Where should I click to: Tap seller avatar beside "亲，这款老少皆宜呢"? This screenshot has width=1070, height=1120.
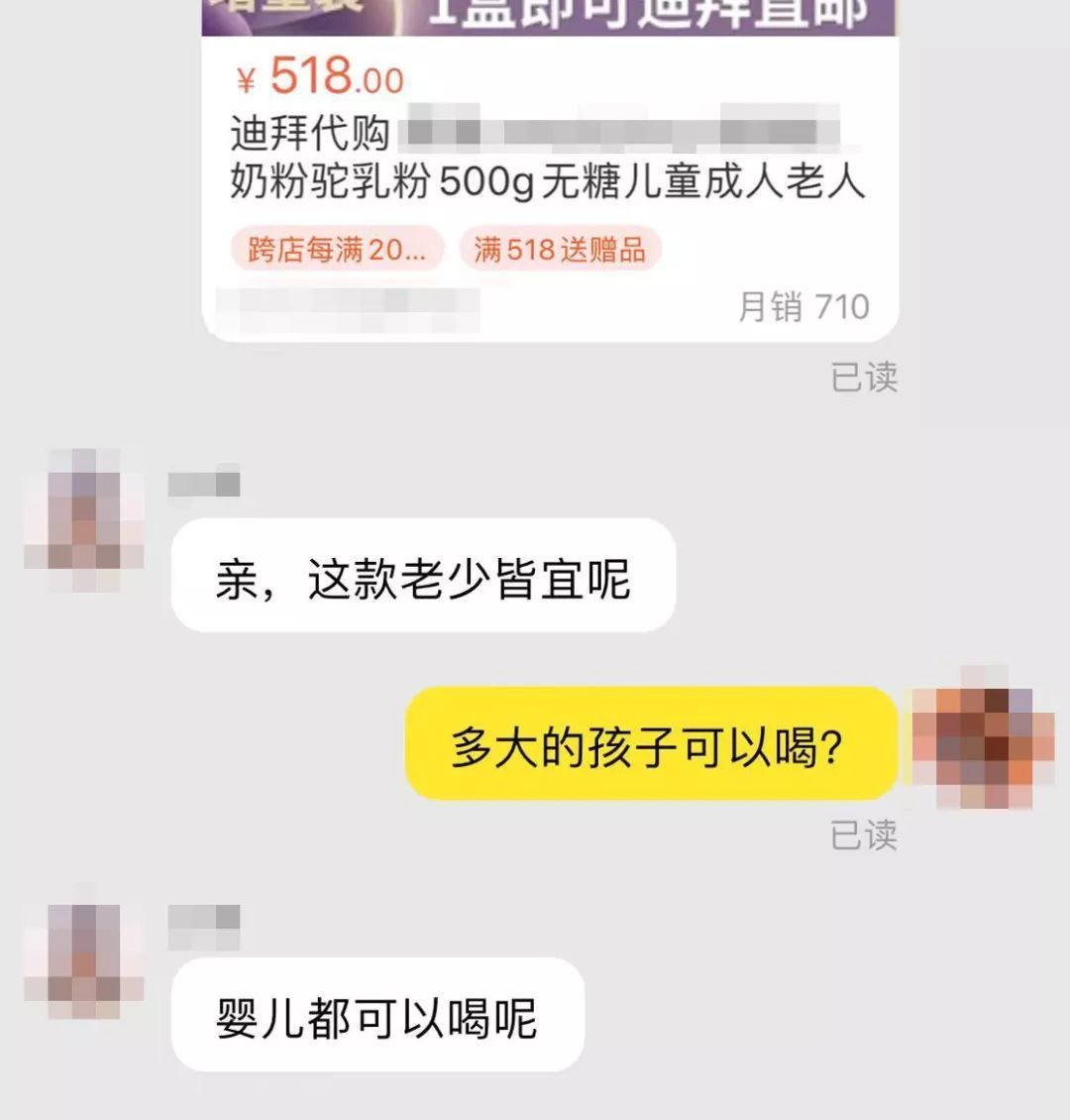[x=84, y=520]
